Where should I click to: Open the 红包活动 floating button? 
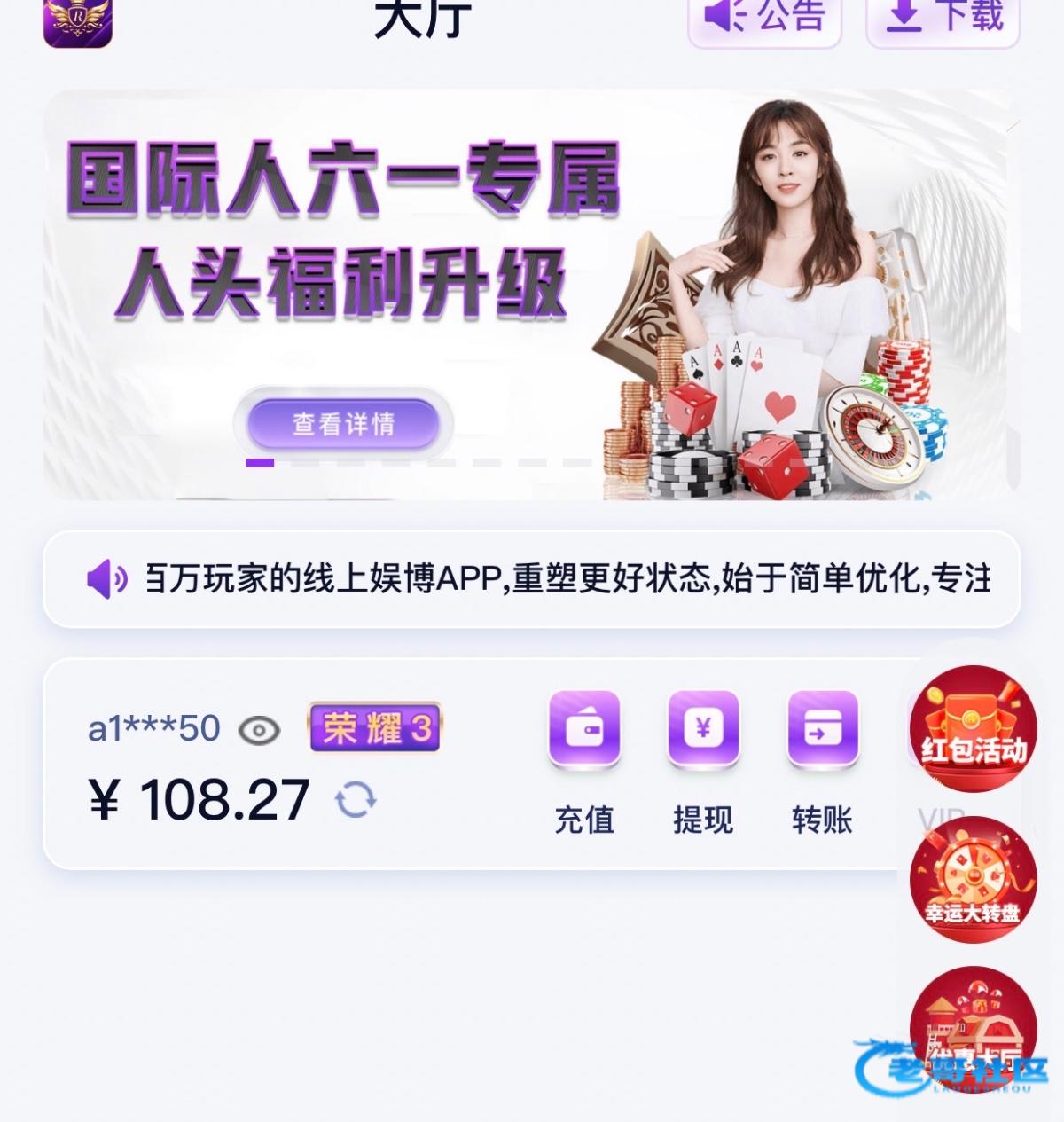click(x=974, y=727)
